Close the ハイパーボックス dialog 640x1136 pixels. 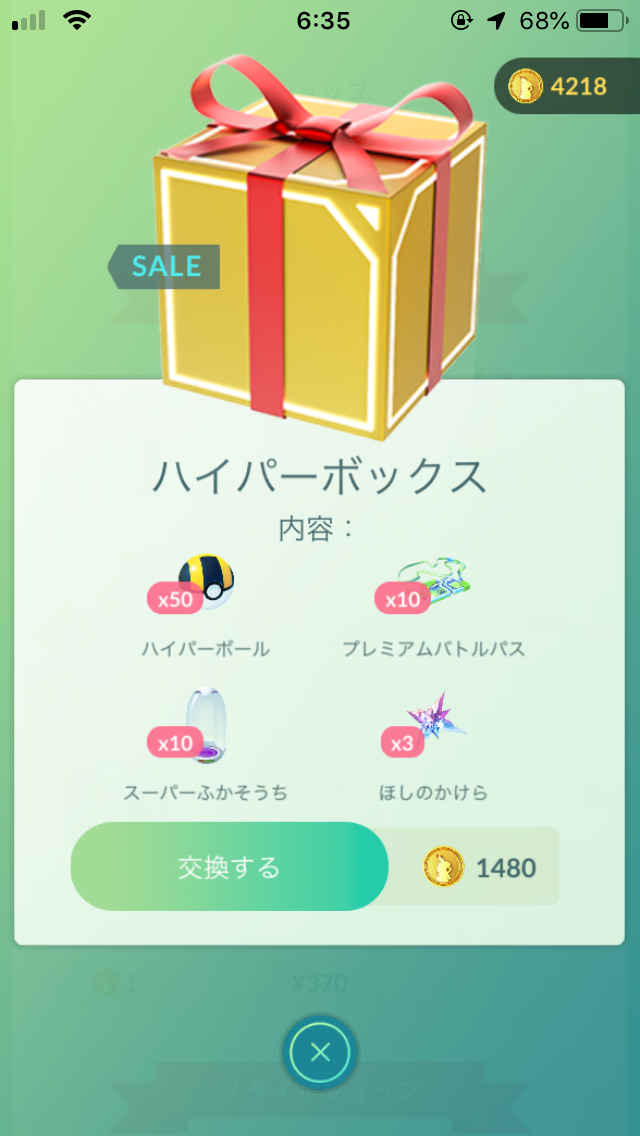tap(319, 1052)
